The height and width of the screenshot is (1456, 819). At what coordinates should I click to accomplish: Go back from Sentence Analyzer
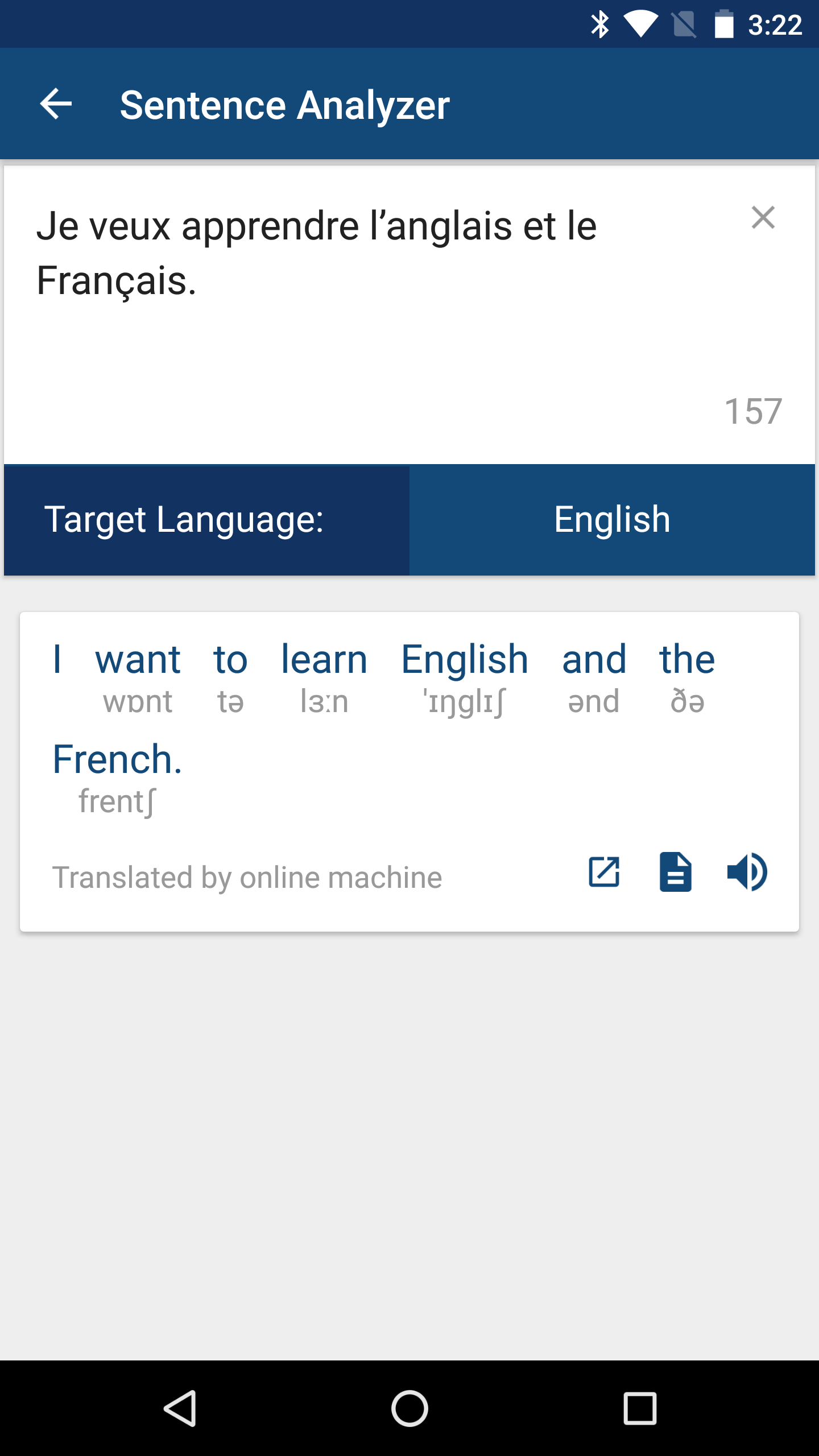[x=56, y=104]
